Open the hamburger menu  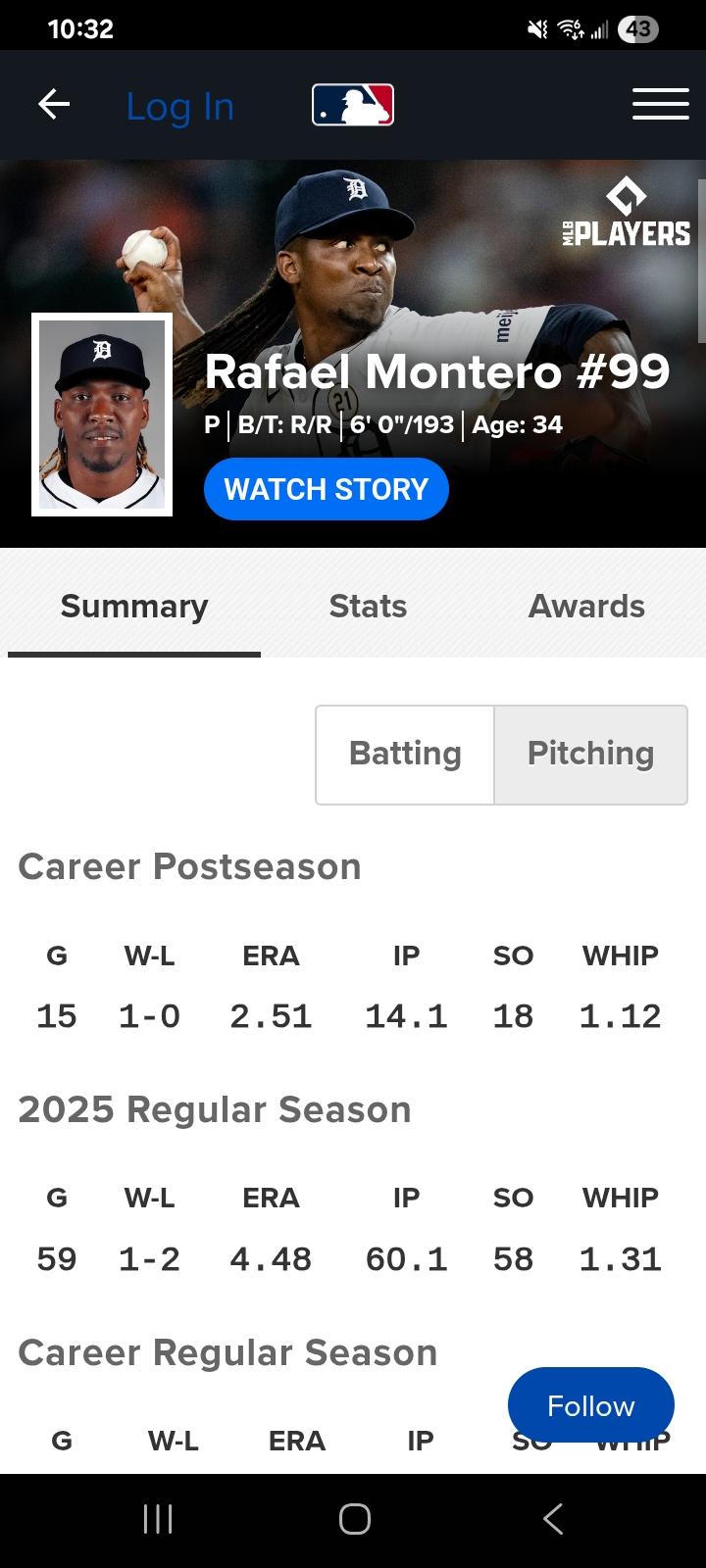click(660, 105)
